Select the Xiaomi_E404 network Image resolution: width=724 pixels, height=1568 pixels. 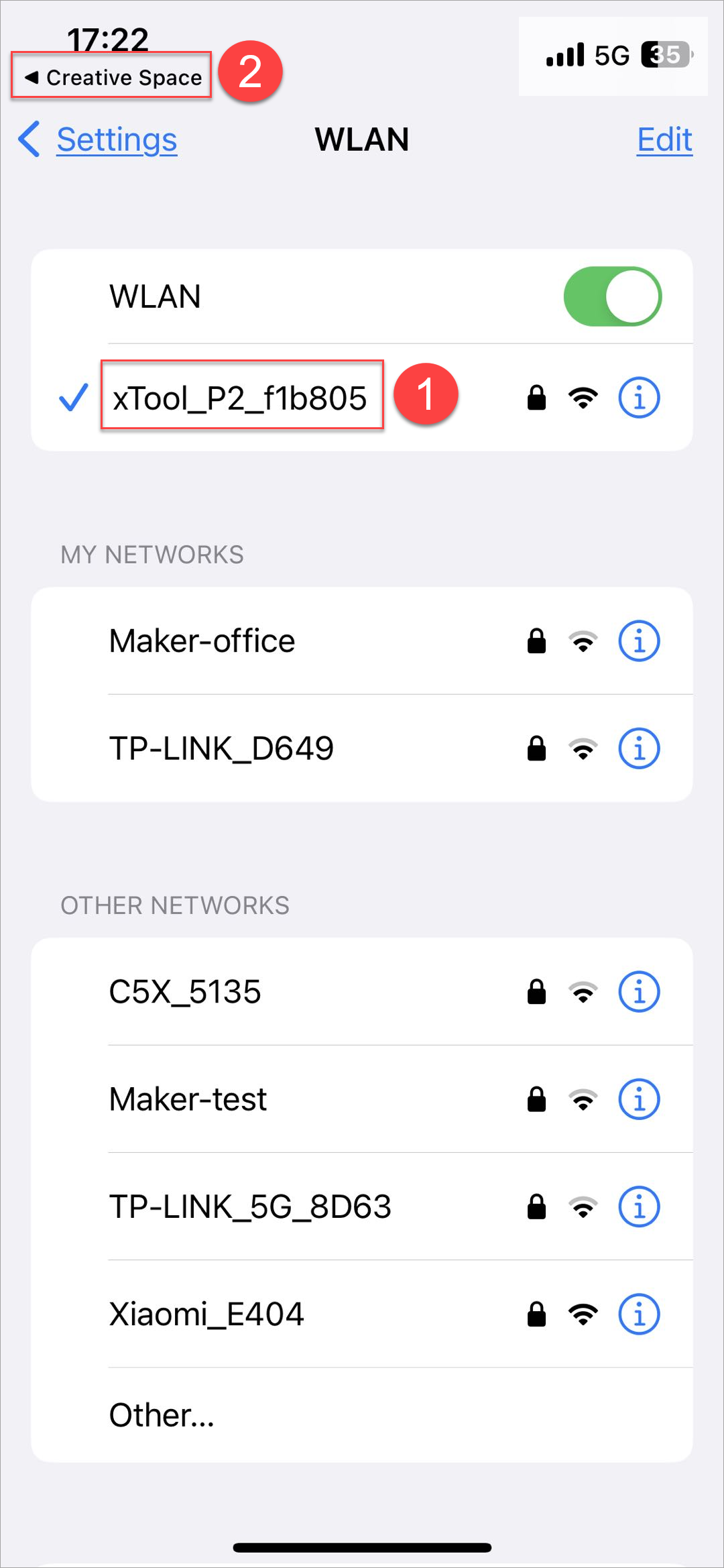(205, 1313)
